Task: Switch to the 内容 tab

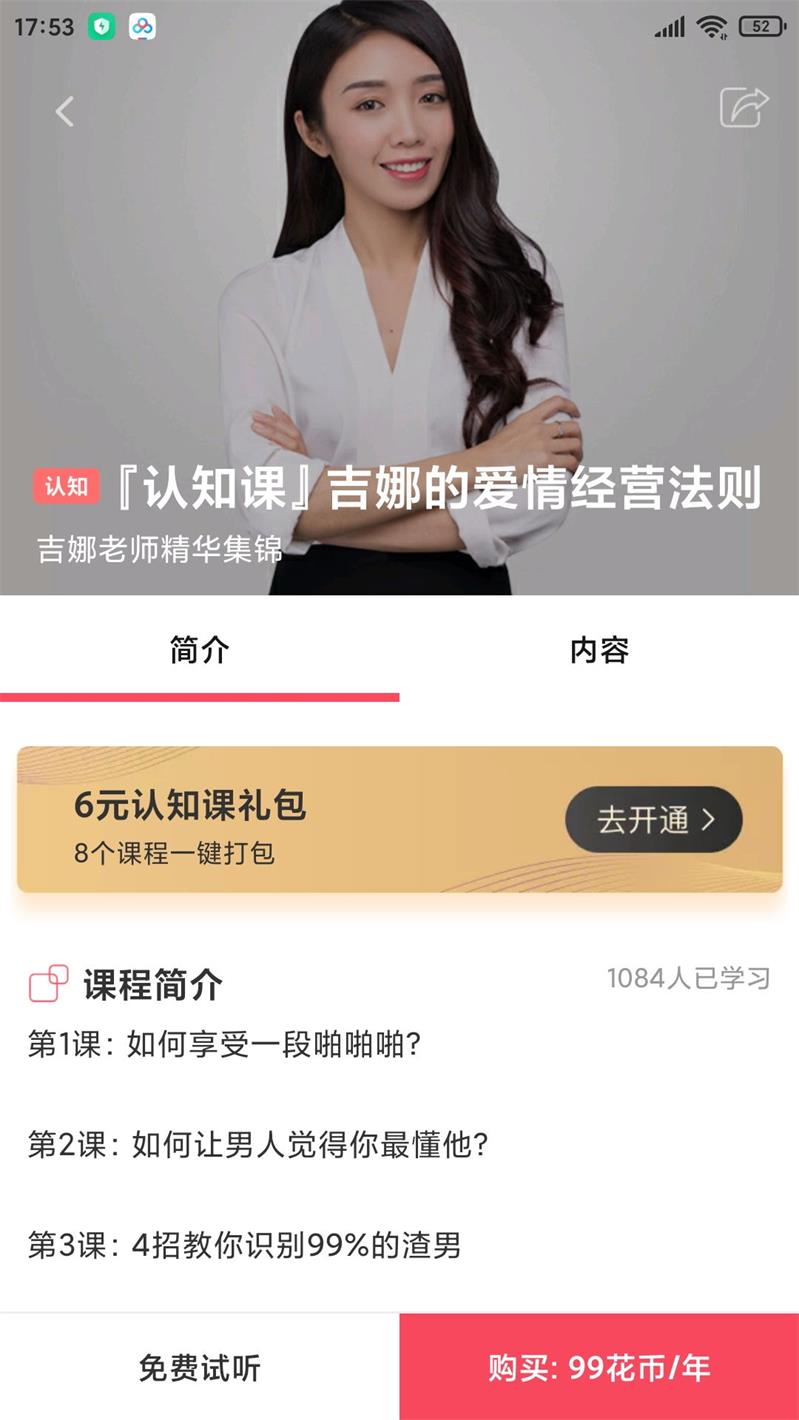Action: [599, 651]
